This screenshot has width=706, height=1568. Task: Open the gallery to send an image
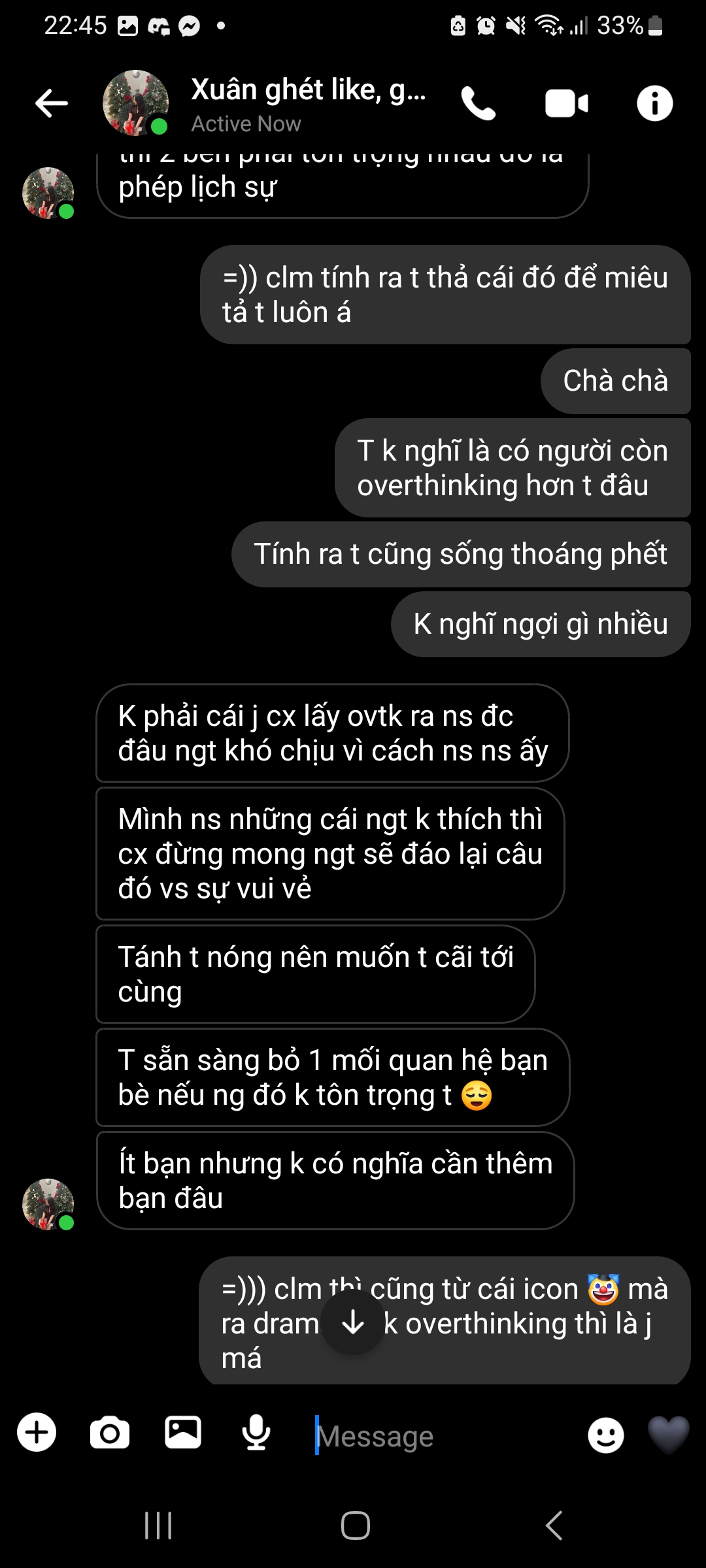[183, 1432]
